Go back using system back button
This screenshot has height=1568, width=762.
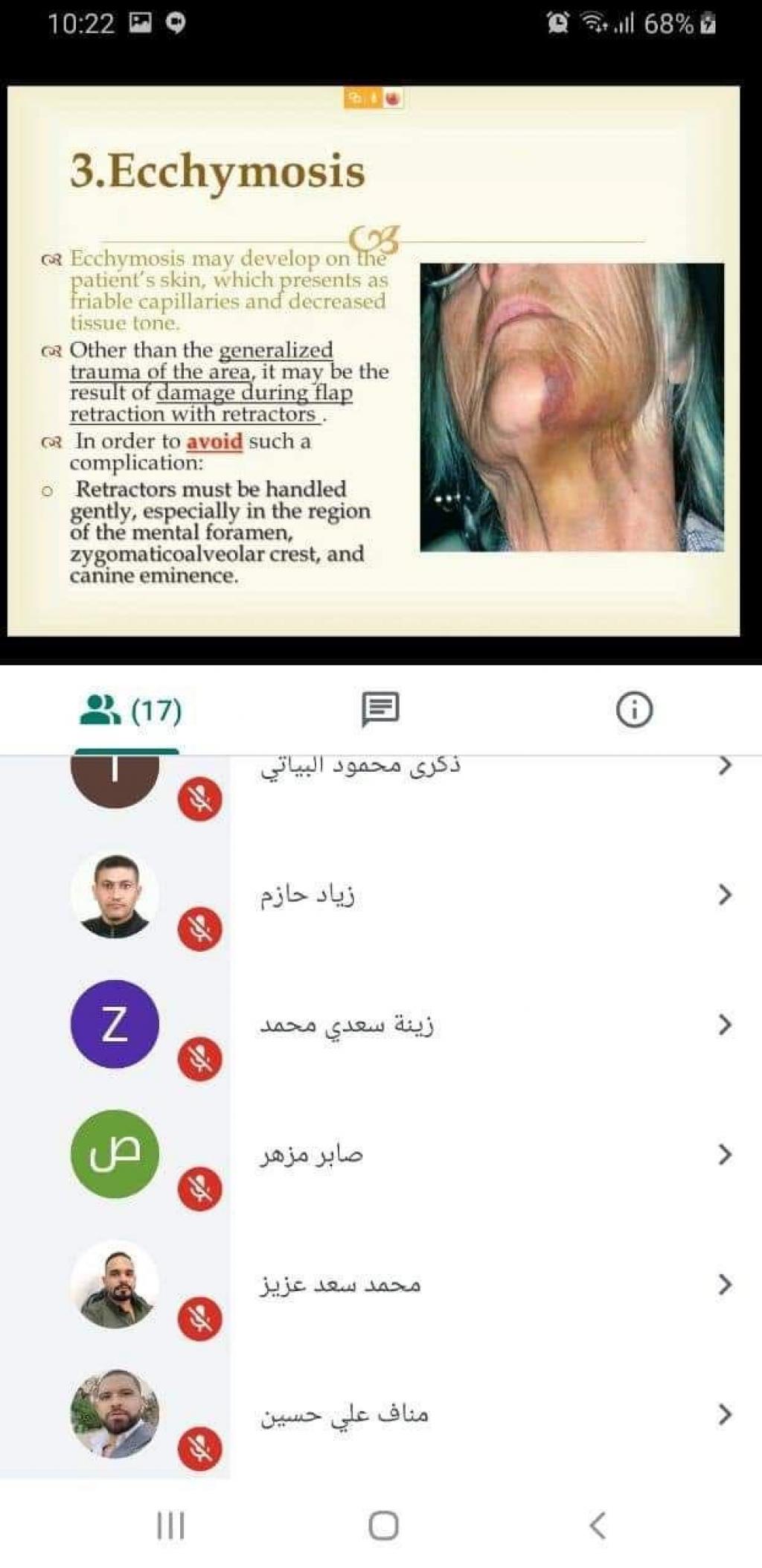[x=598, y=1525]
